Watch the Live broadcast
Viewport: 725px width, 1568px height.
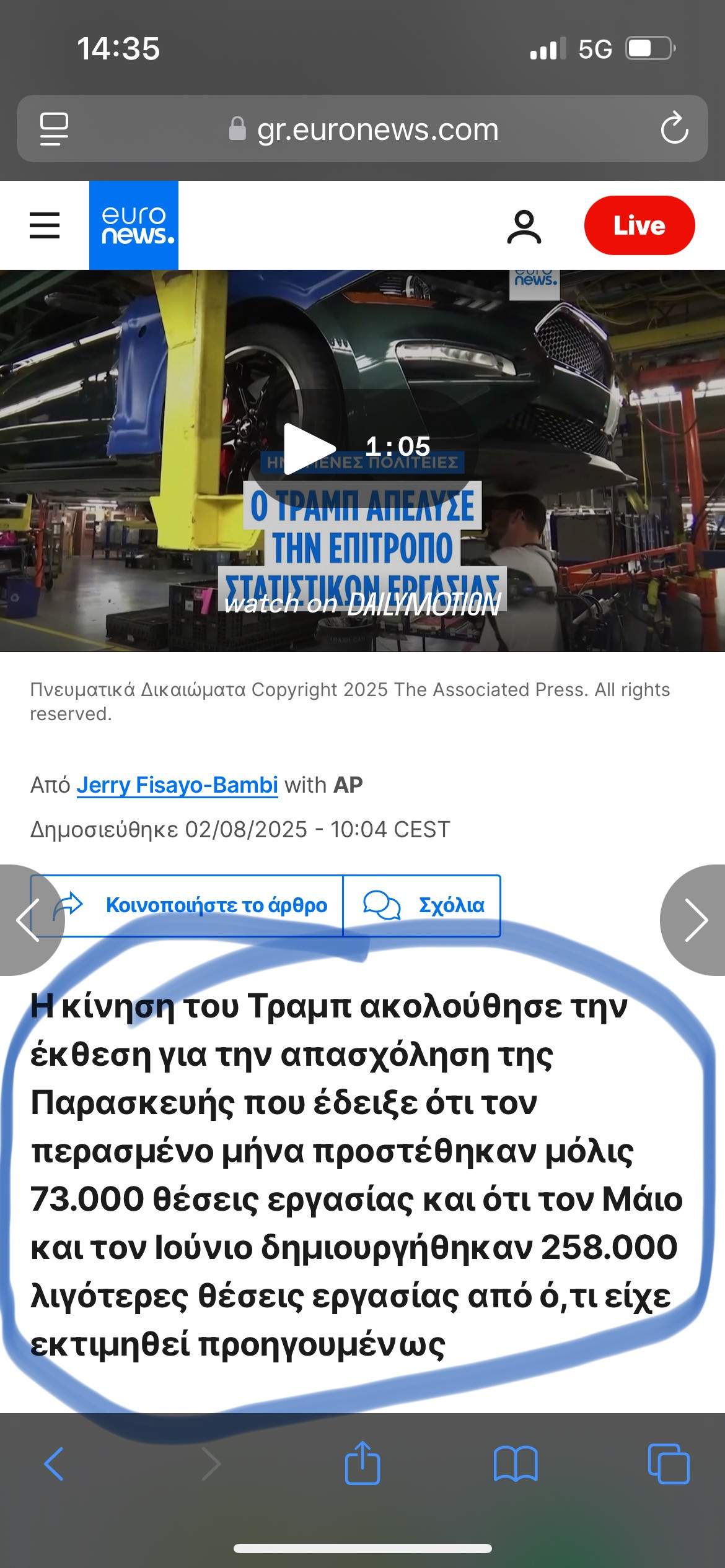coord(639,225)
